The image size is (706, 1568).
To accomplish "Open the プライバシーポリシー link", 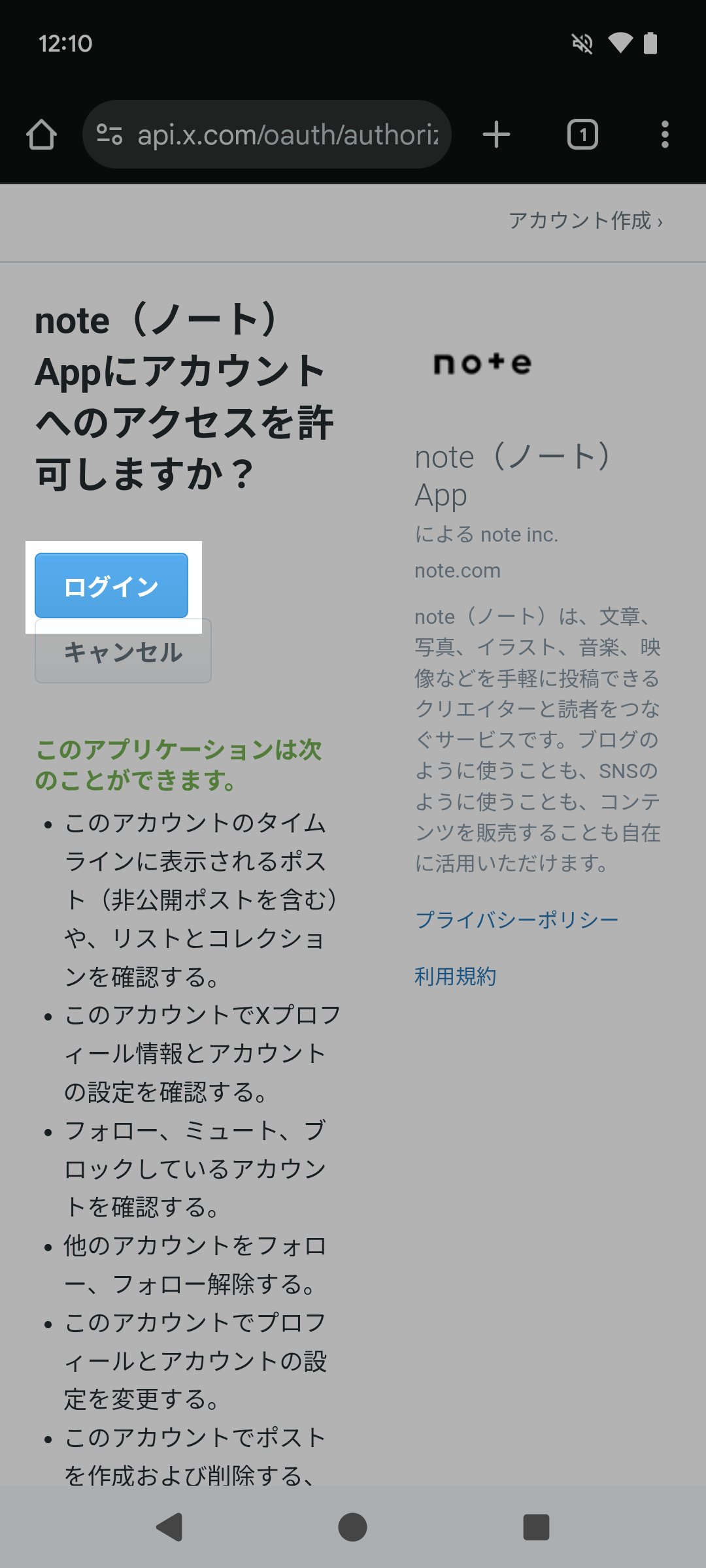I will (516, 919).
